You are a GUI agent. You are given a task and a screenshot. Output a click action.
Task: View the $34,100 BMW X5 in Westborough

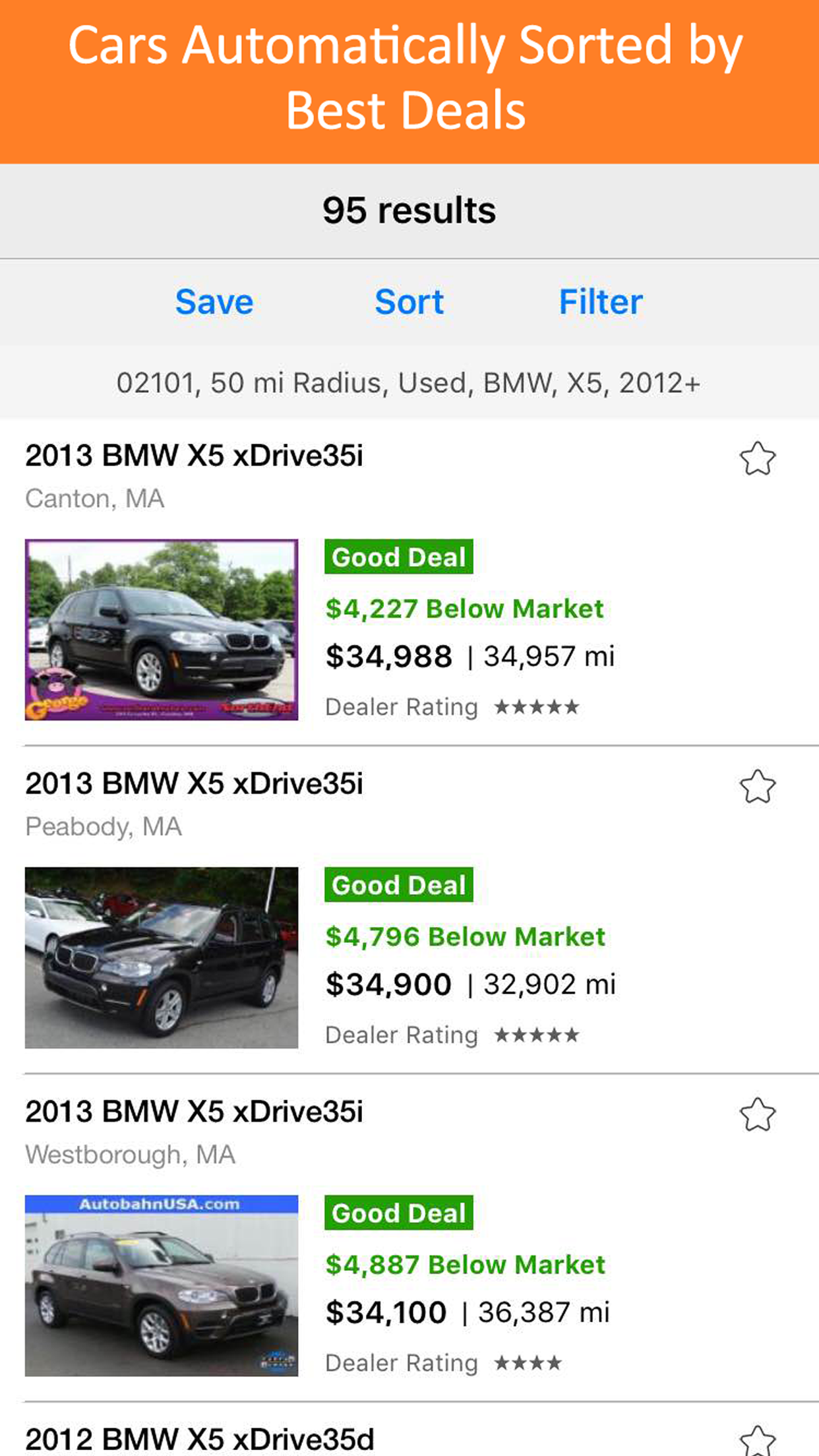pos(409,1238)
